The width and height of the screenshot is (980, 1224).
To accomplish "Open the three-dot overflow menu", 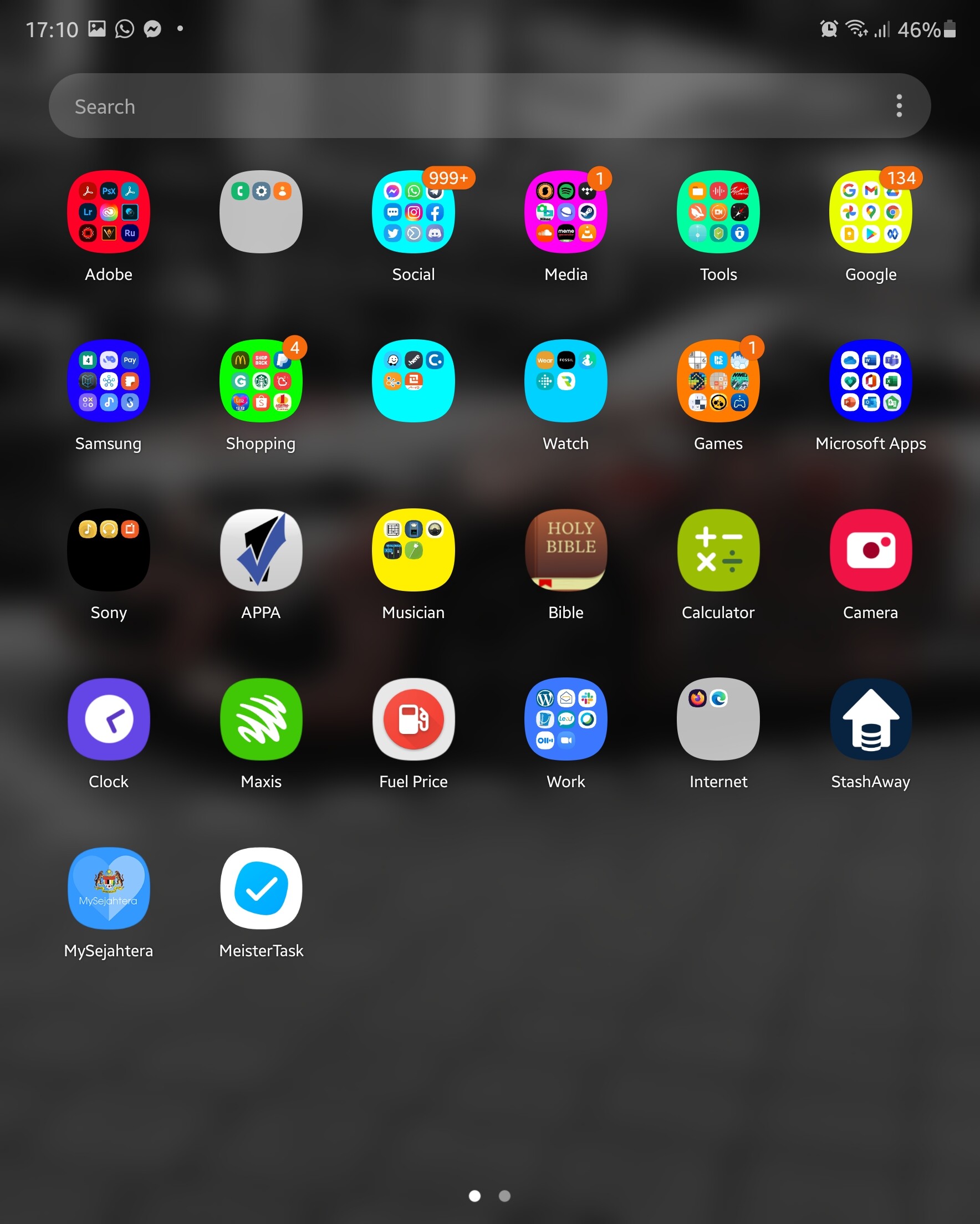I will coord(899,106).
